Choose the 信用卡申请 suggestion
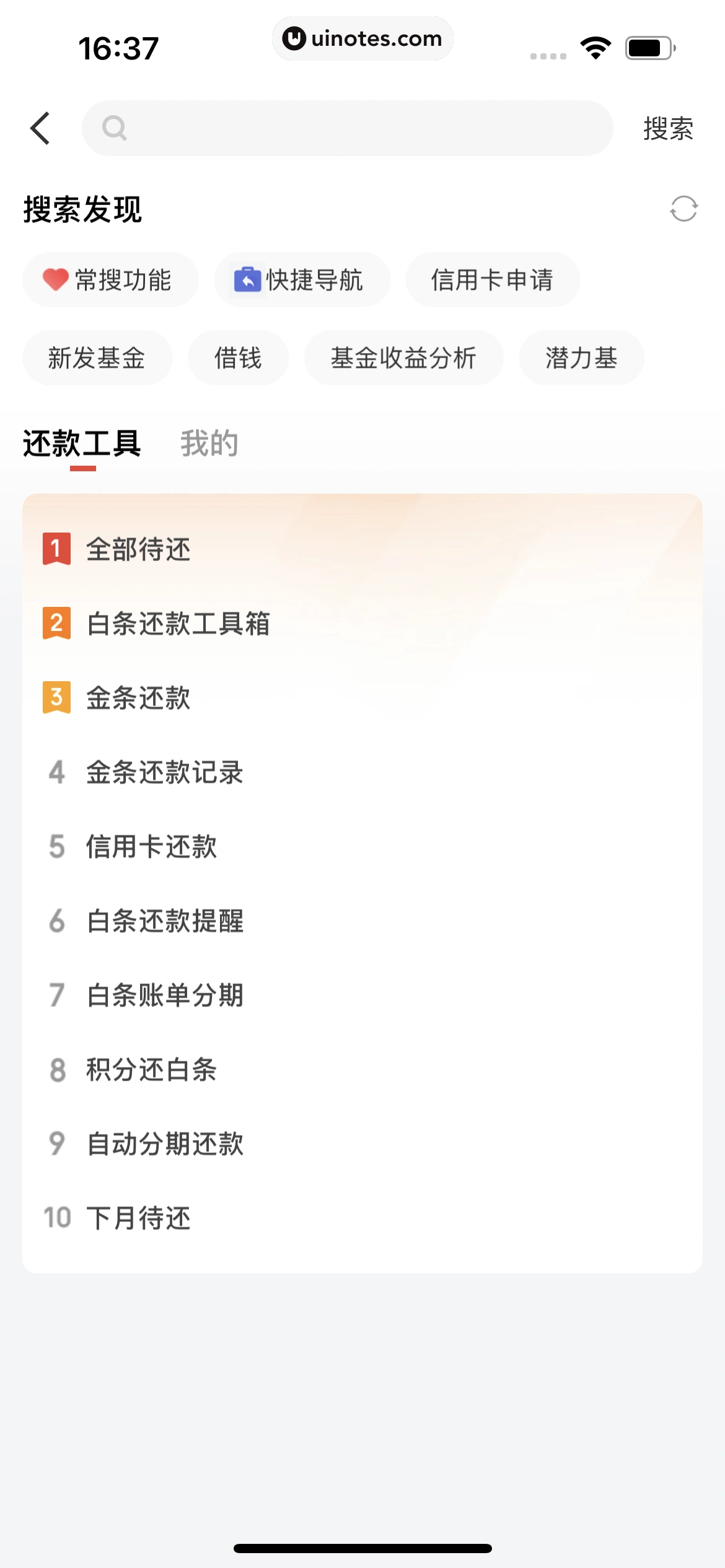Viewport: 725px width, 1568px height. [492, 280]
